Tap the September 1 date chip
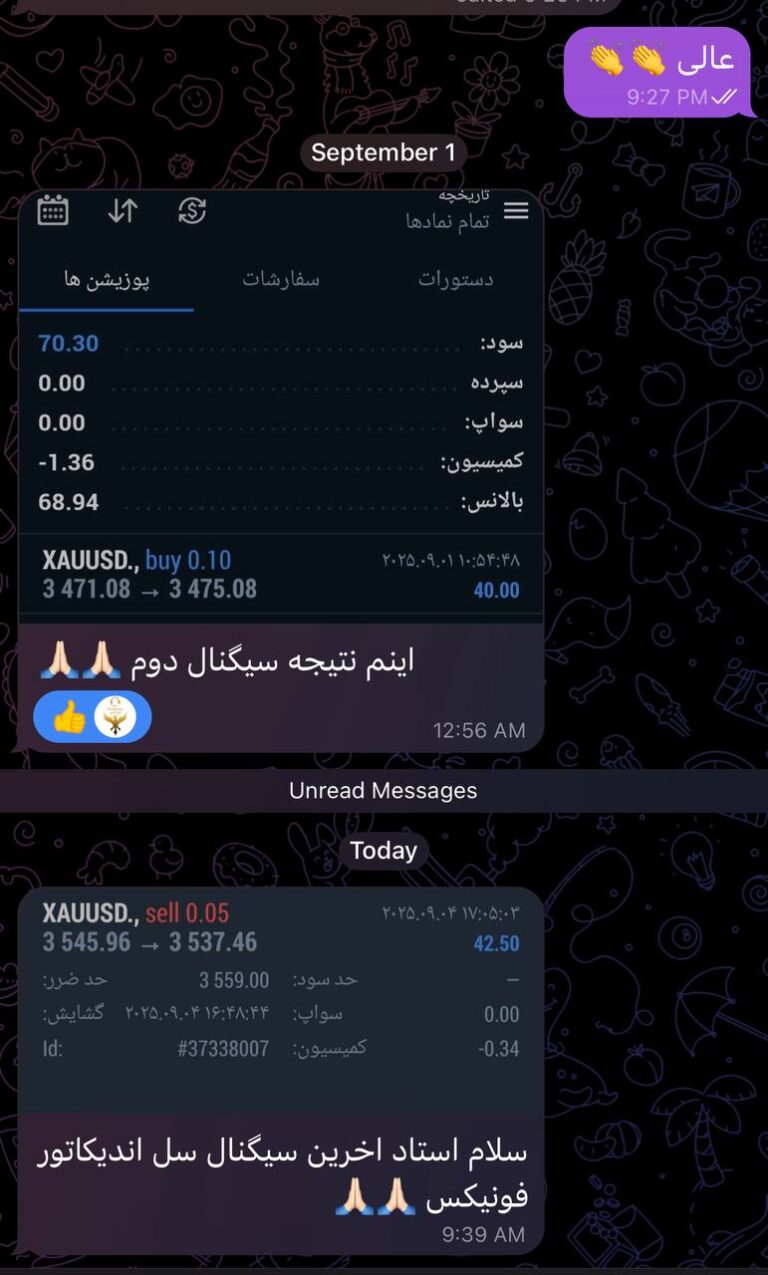 point(383,153)
